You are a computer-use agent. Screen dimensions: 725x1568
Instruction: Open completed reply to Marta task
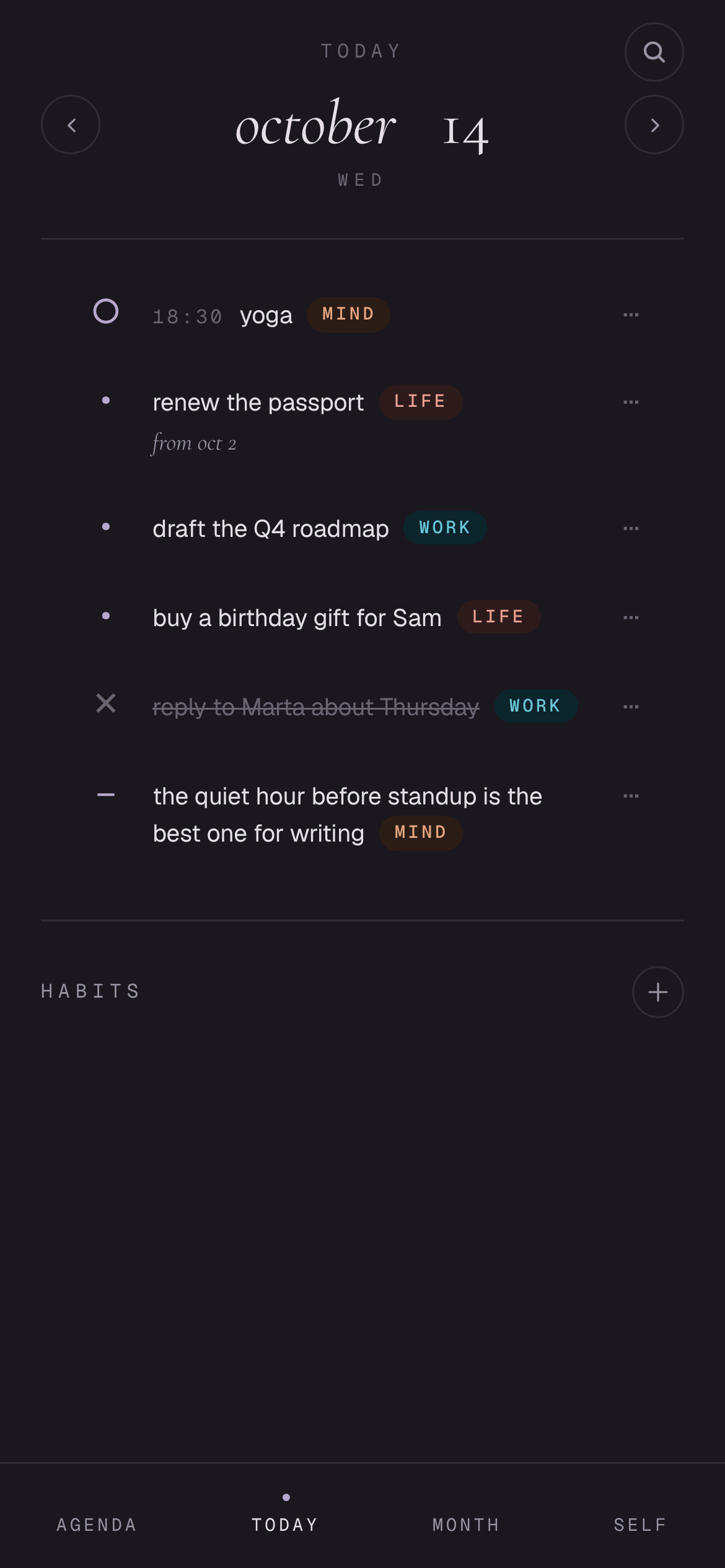pyautogui.click(x=316, y=707)
